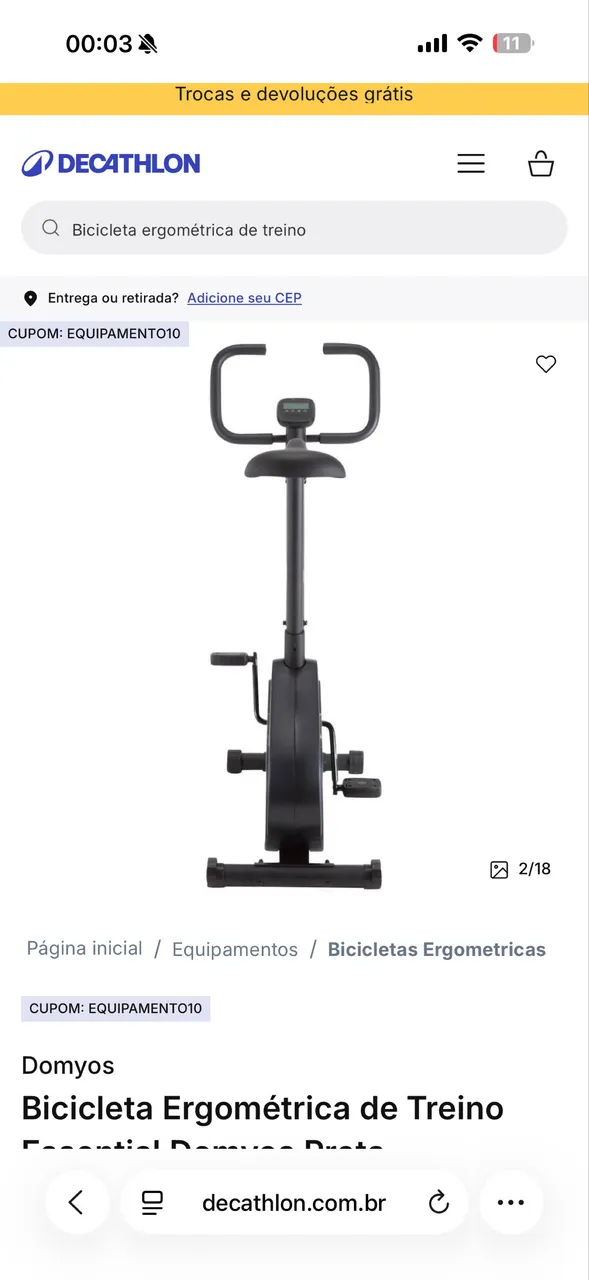Open the browser's three-dot options
Screen dimensions: 589x1280
(x=511, y=1202)
